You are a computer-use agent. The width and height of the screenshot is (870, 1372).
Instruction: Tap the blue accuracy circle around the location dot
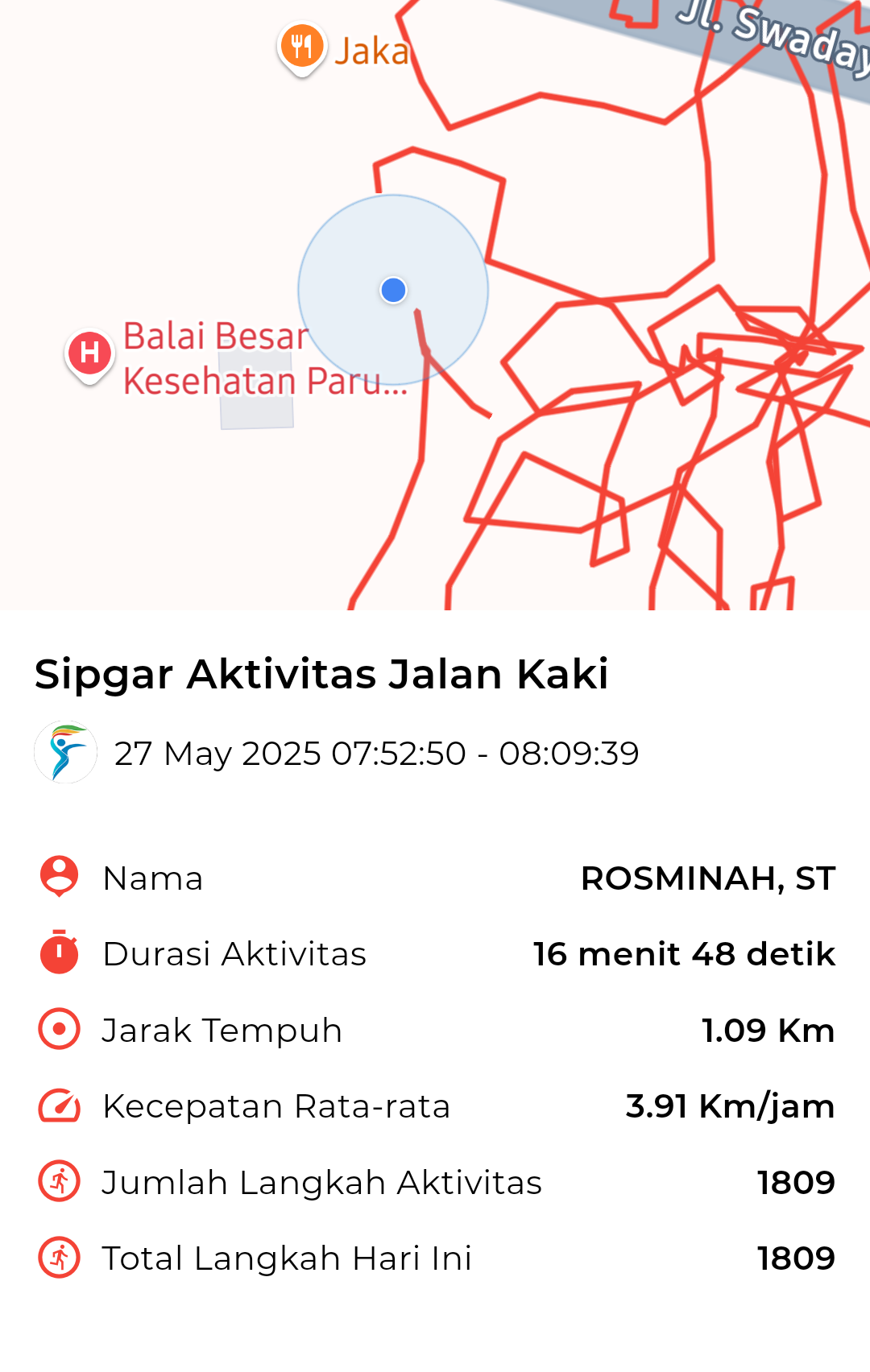tap(346, 242)
